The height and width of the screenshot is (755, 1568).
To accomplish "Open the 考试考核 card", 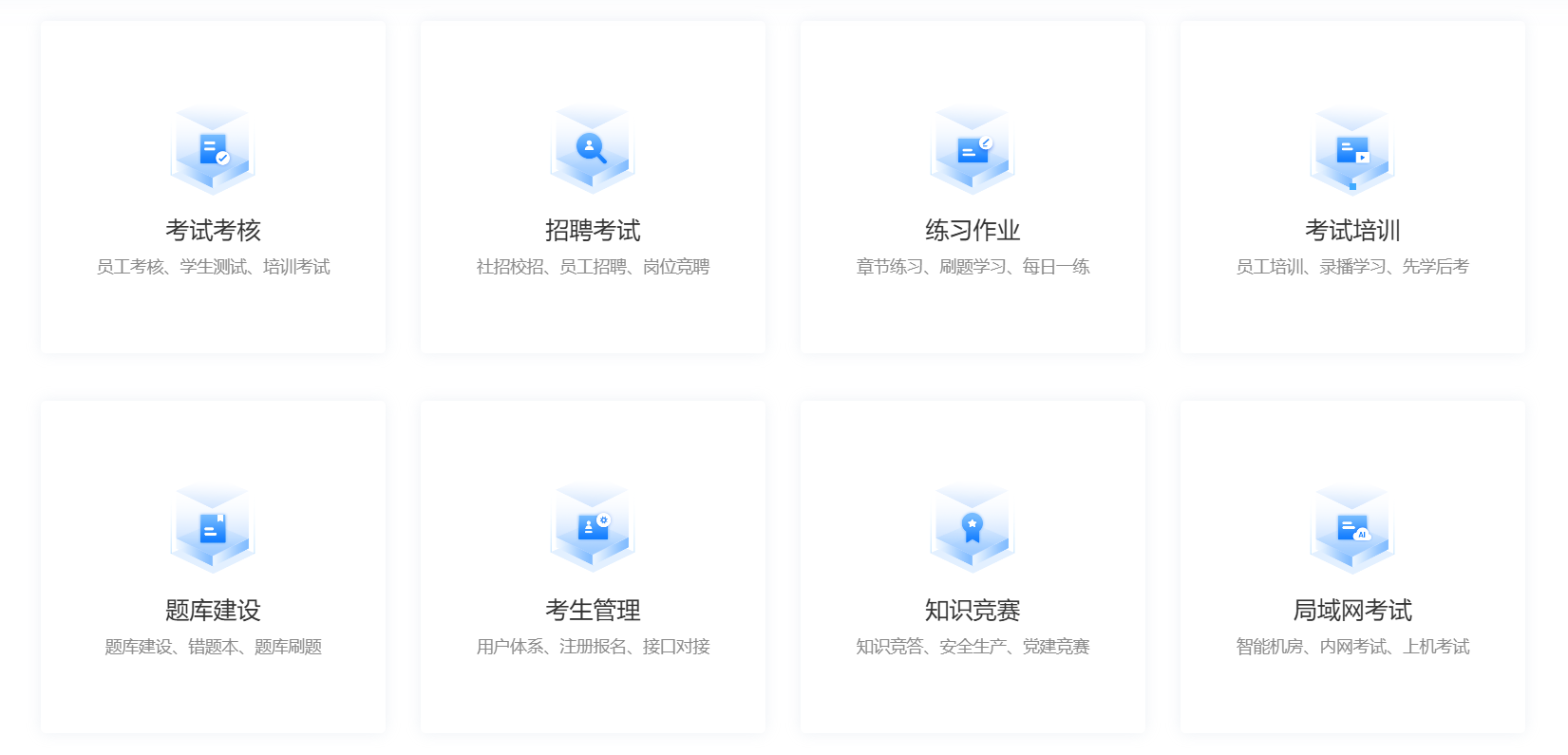I will [x=213, y=188].
